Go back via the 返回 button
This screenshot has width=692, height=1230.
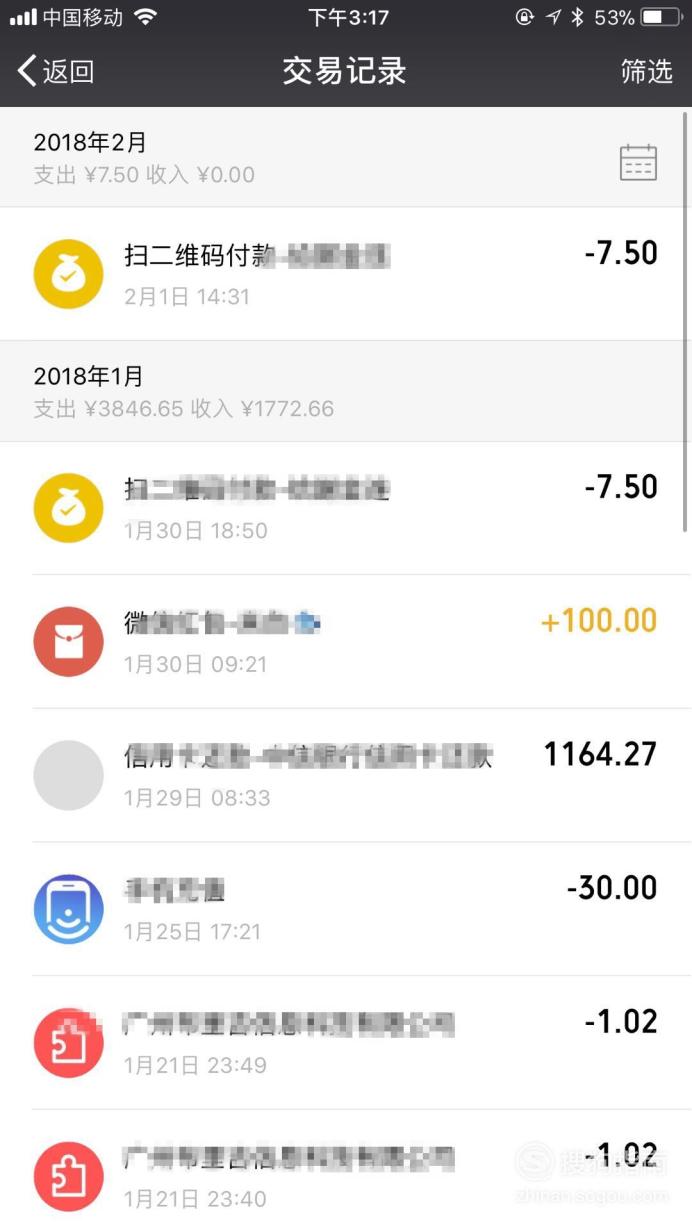coord(56,71)
